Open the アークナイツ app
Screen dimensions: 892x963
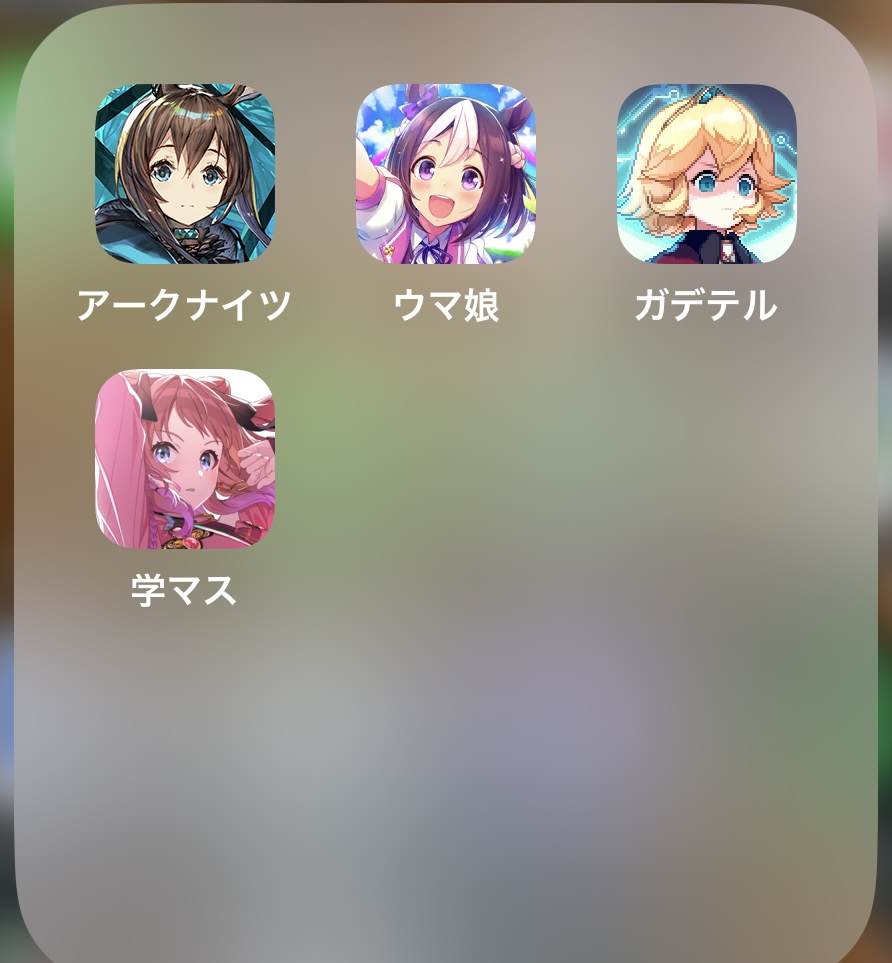click(x=184, y=174)
